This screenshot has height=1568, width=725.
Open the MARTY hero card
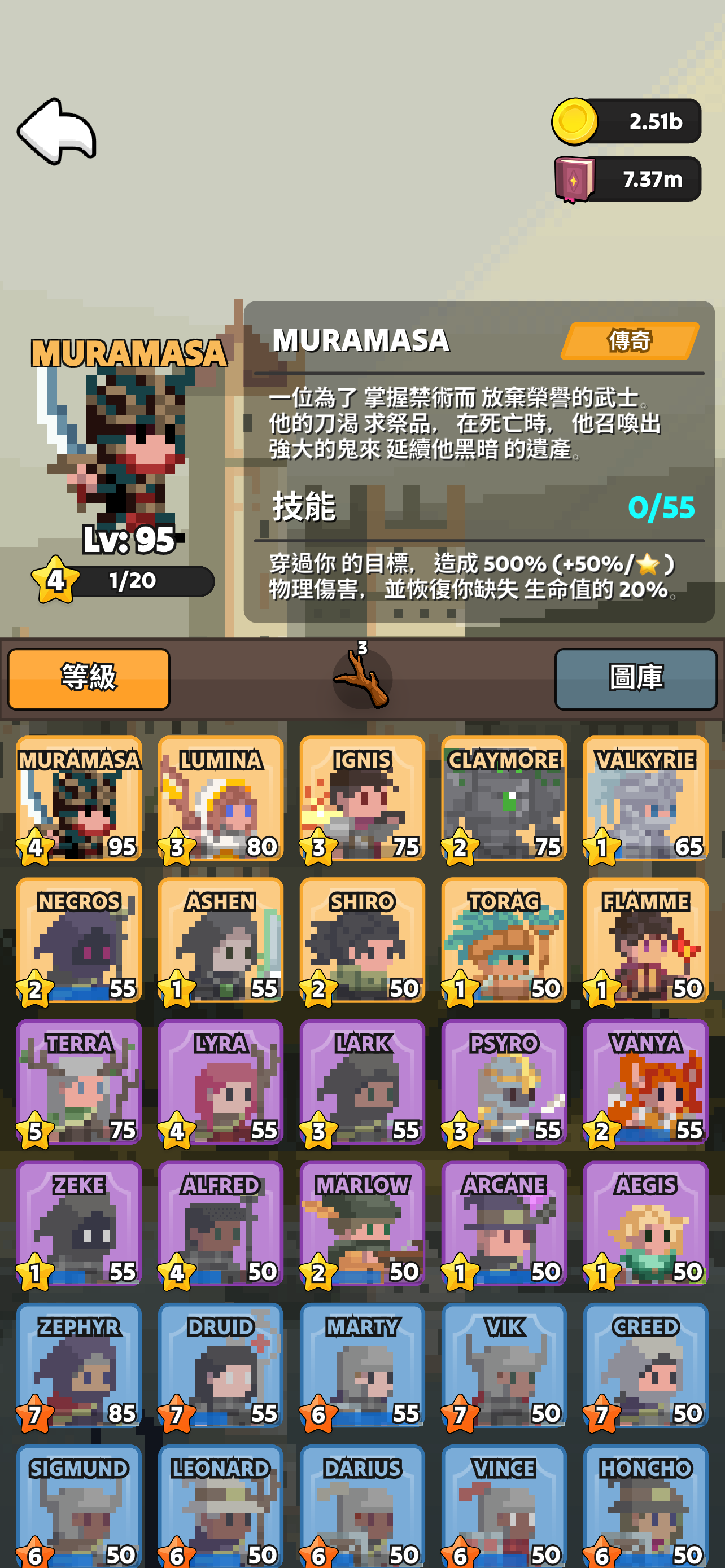[362, 1365]
